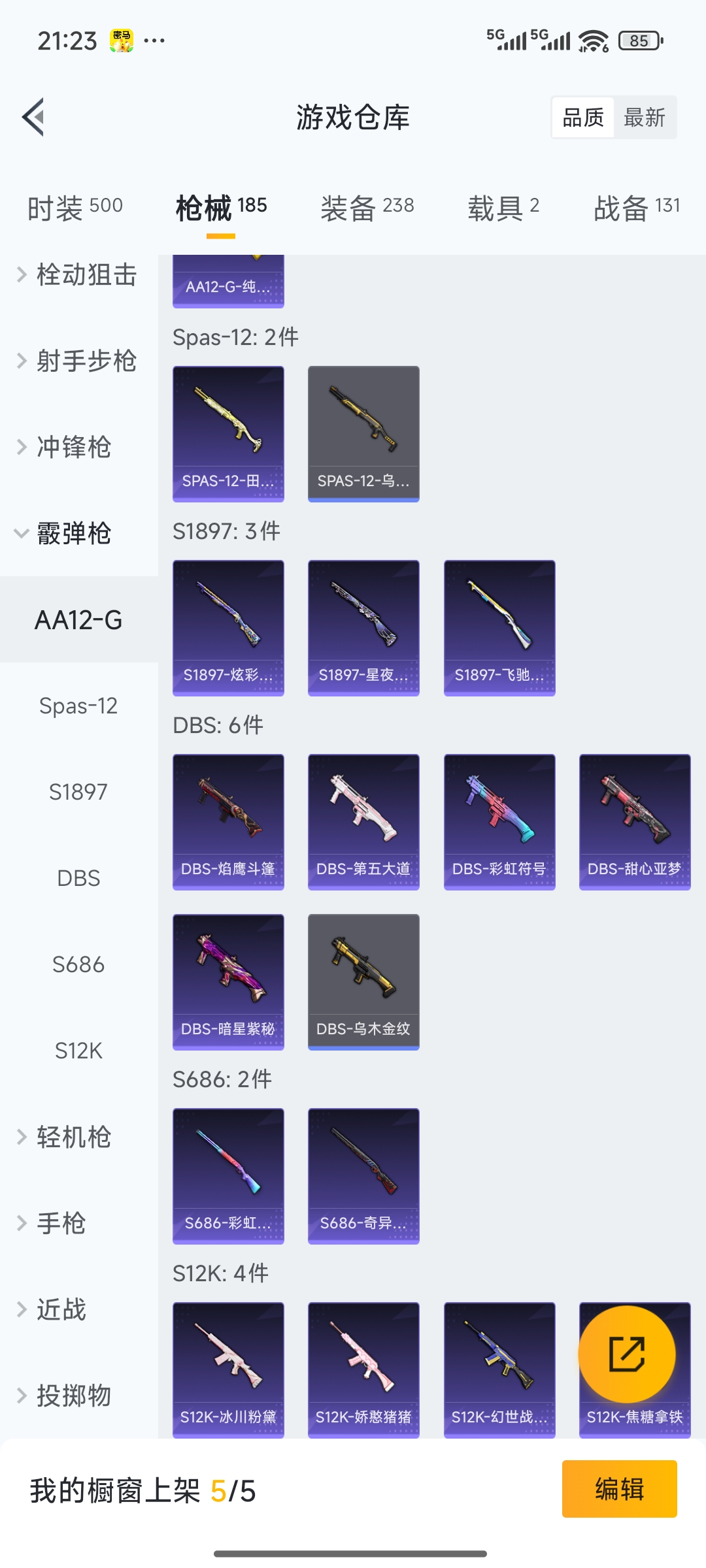Screen dimensions: 706x1568
Task: Go back using the top-left arrow
Action: click(34, 118)
